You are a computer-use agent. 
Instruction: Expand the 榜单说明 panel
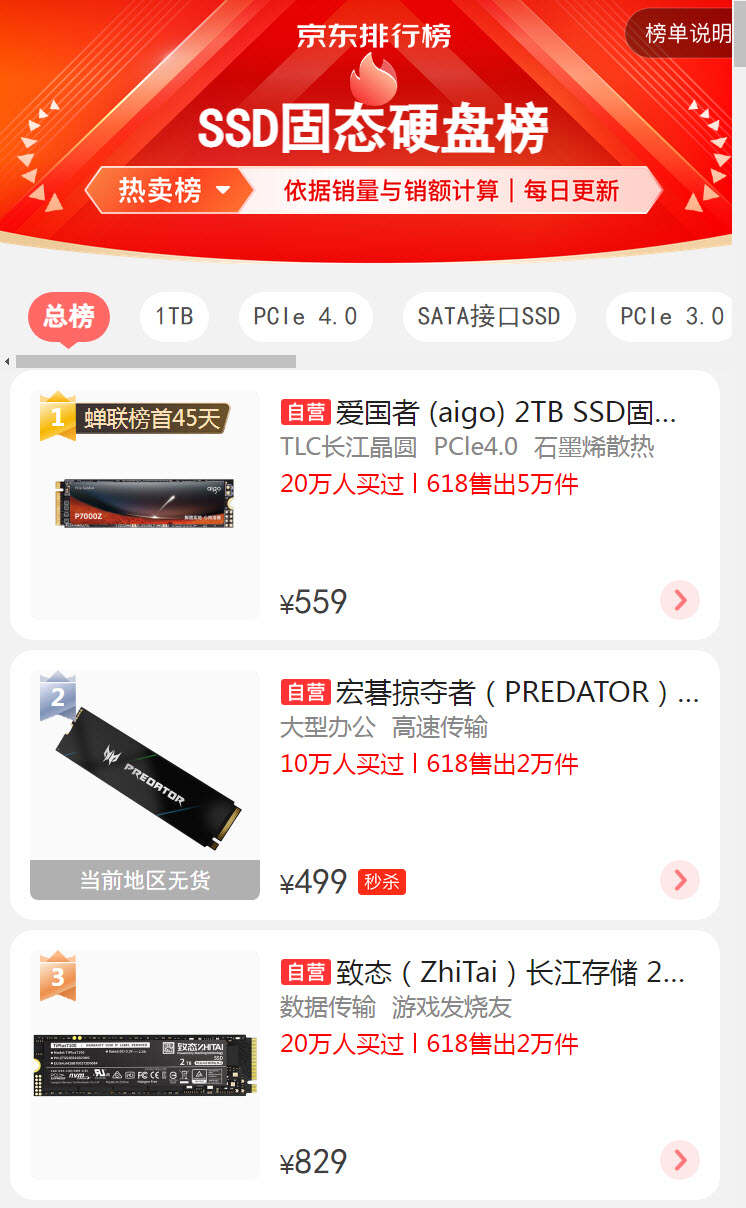tap(692, 34)
